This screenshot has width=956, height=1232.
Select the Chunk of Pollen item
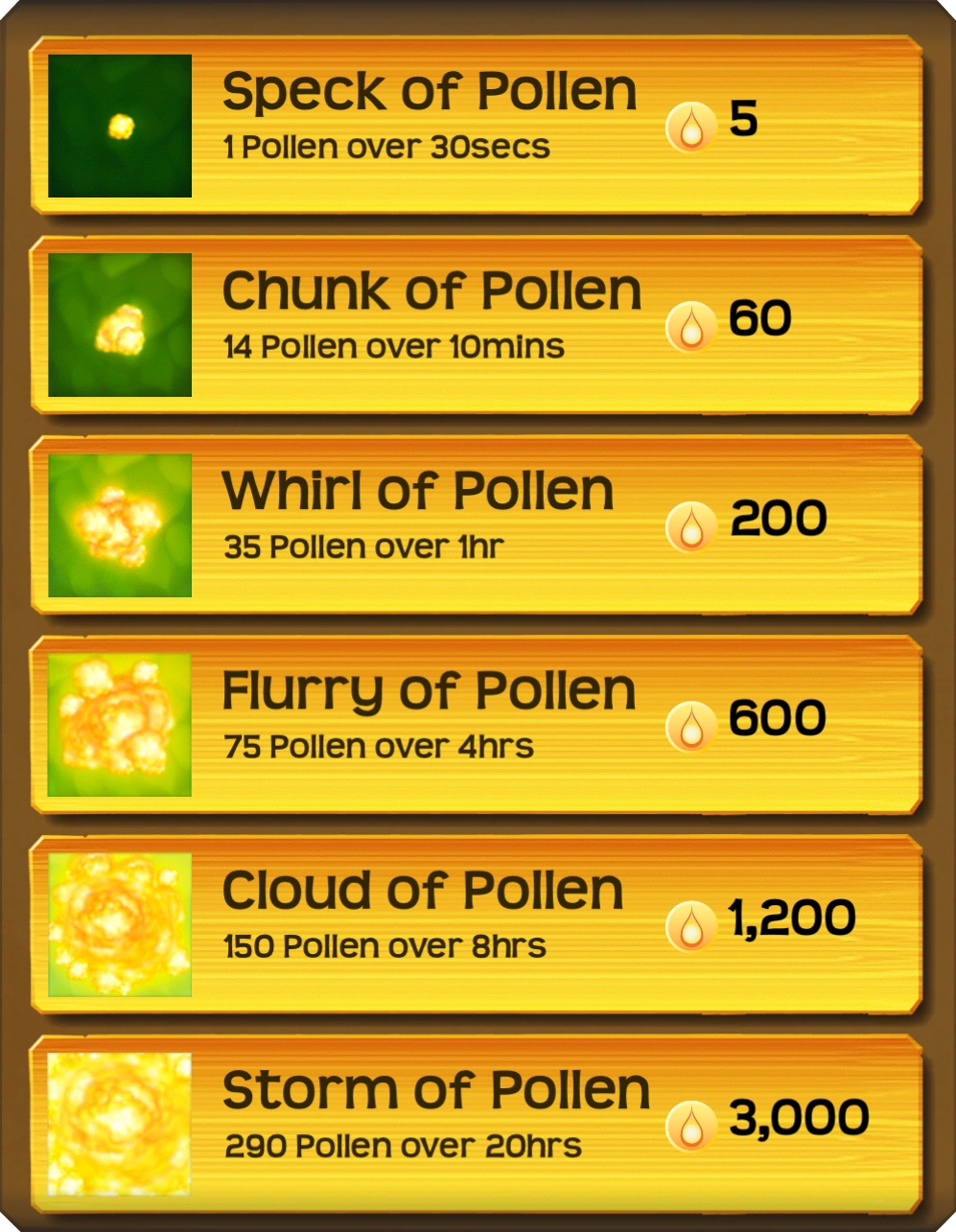coord(477,325)
